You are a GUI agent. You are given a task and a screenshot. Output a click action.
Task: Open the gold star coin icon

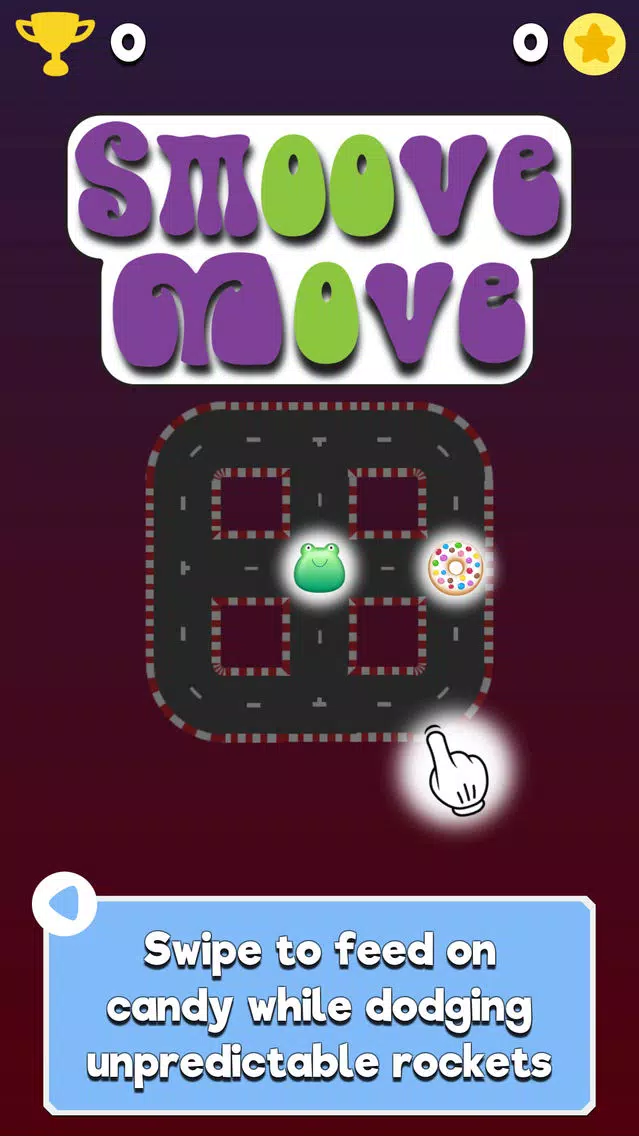point(595,44)
